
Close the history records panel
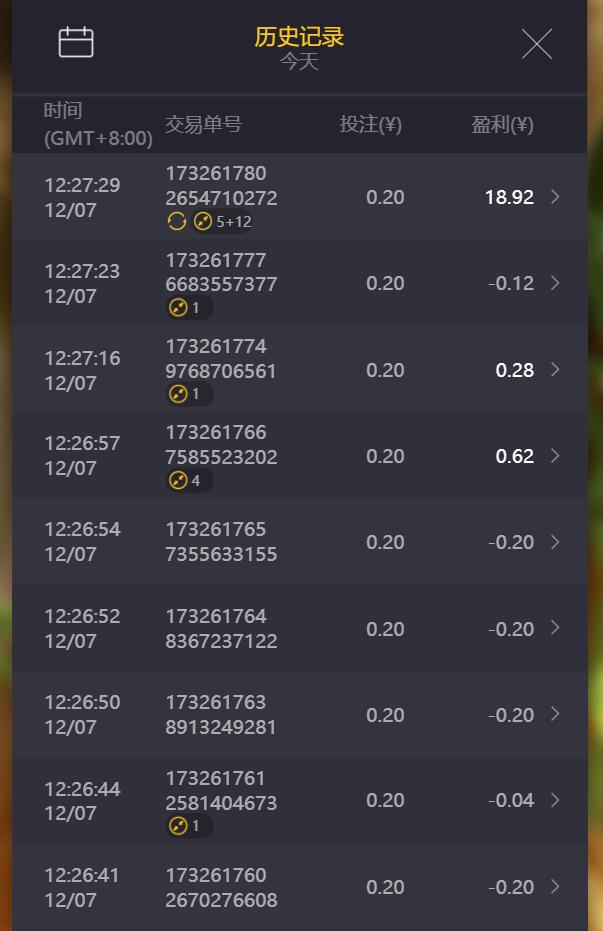537,44
